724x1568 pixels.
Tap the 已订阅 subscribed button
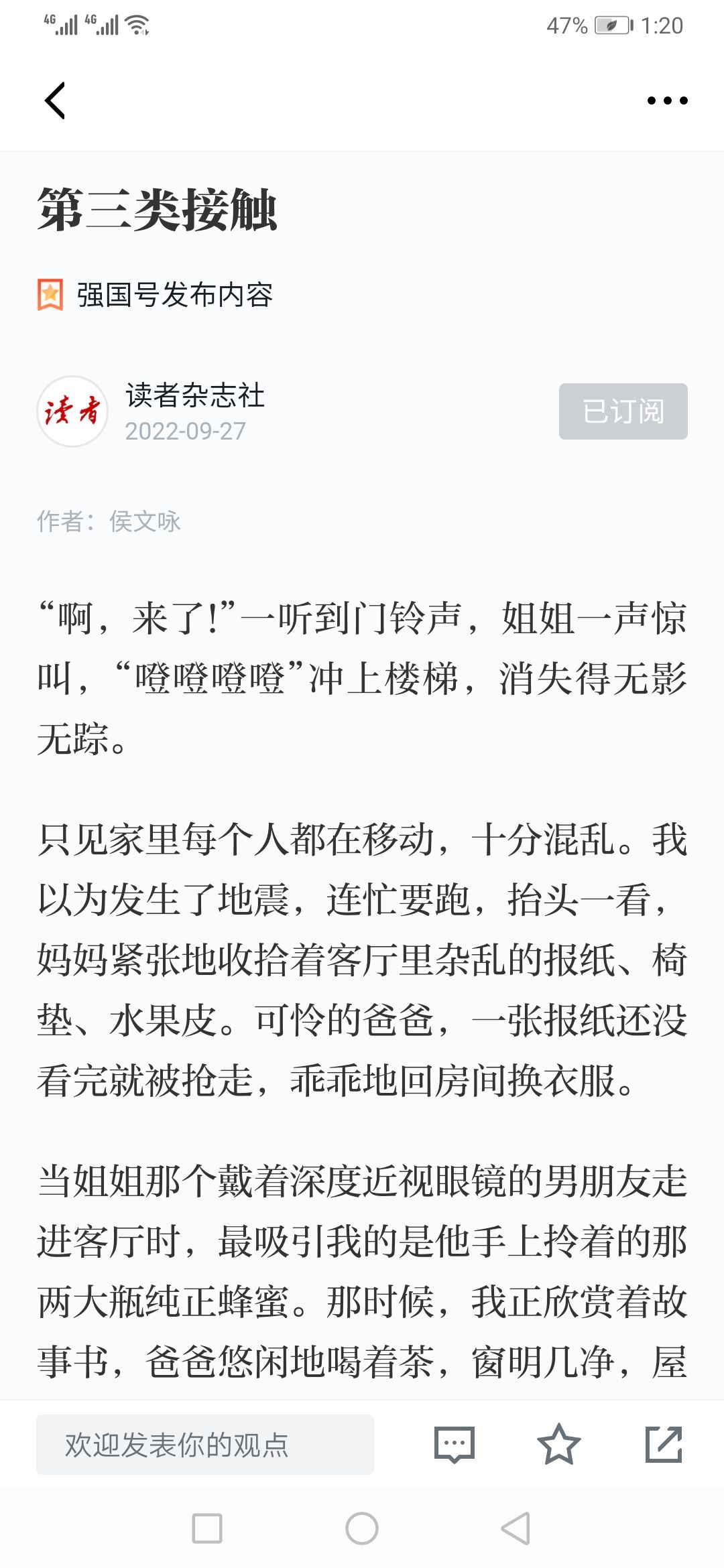tap(623, 411)
